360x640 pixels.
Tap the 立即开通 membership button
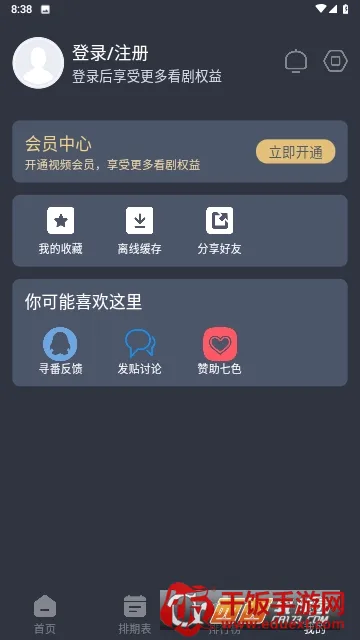click(x=296, y=152)
